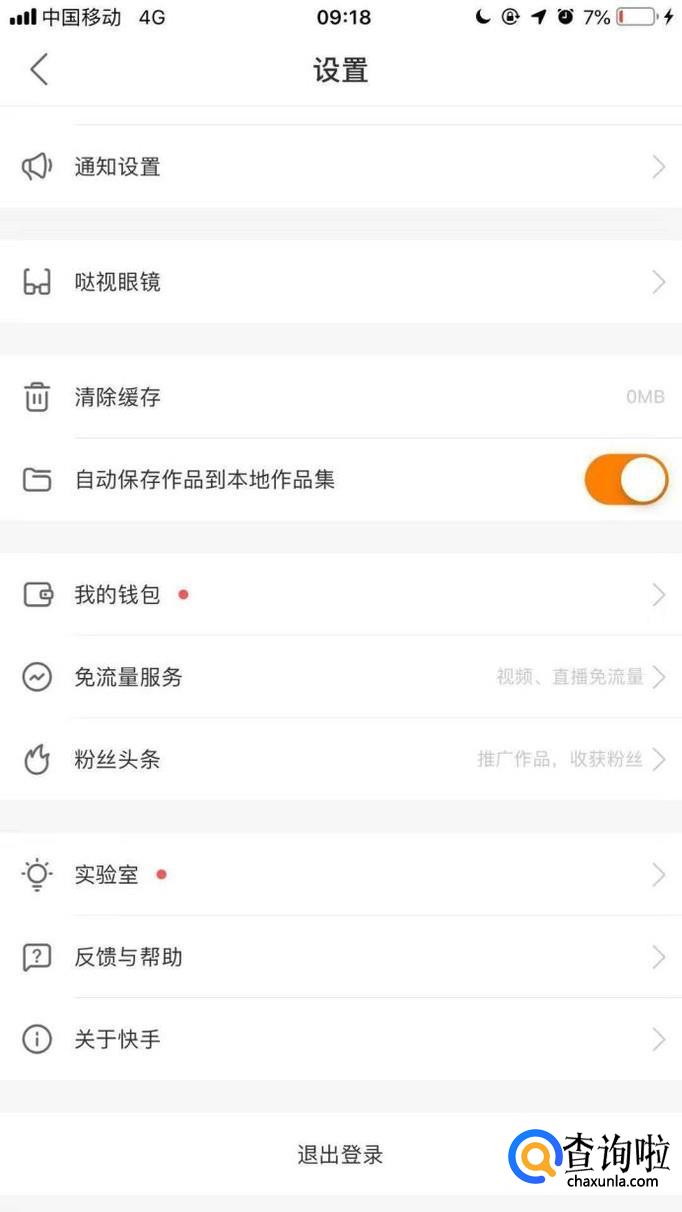Image resolution: width=682 pixels, height=1212 pixels.
Task: Go back using the top-left arrow
Action: click(39, 70)
